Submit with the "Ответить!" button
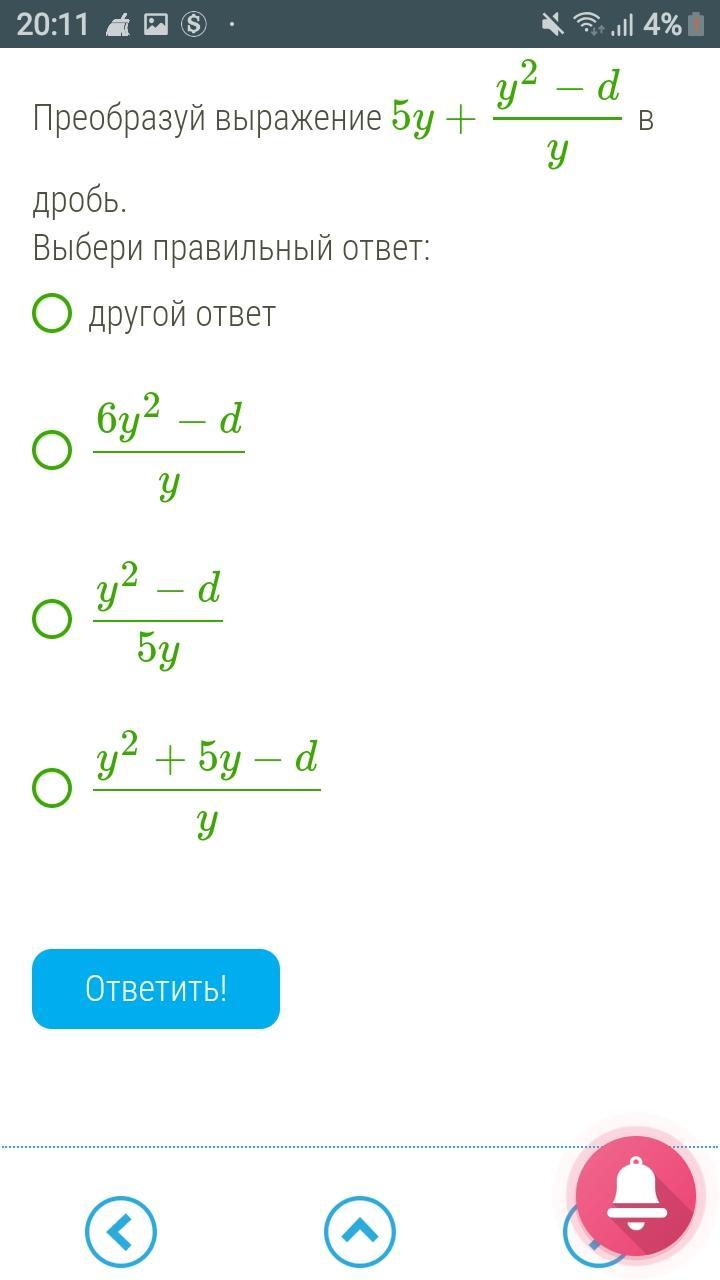Screen dimensions: 720x1280 [x=156, y=988]
